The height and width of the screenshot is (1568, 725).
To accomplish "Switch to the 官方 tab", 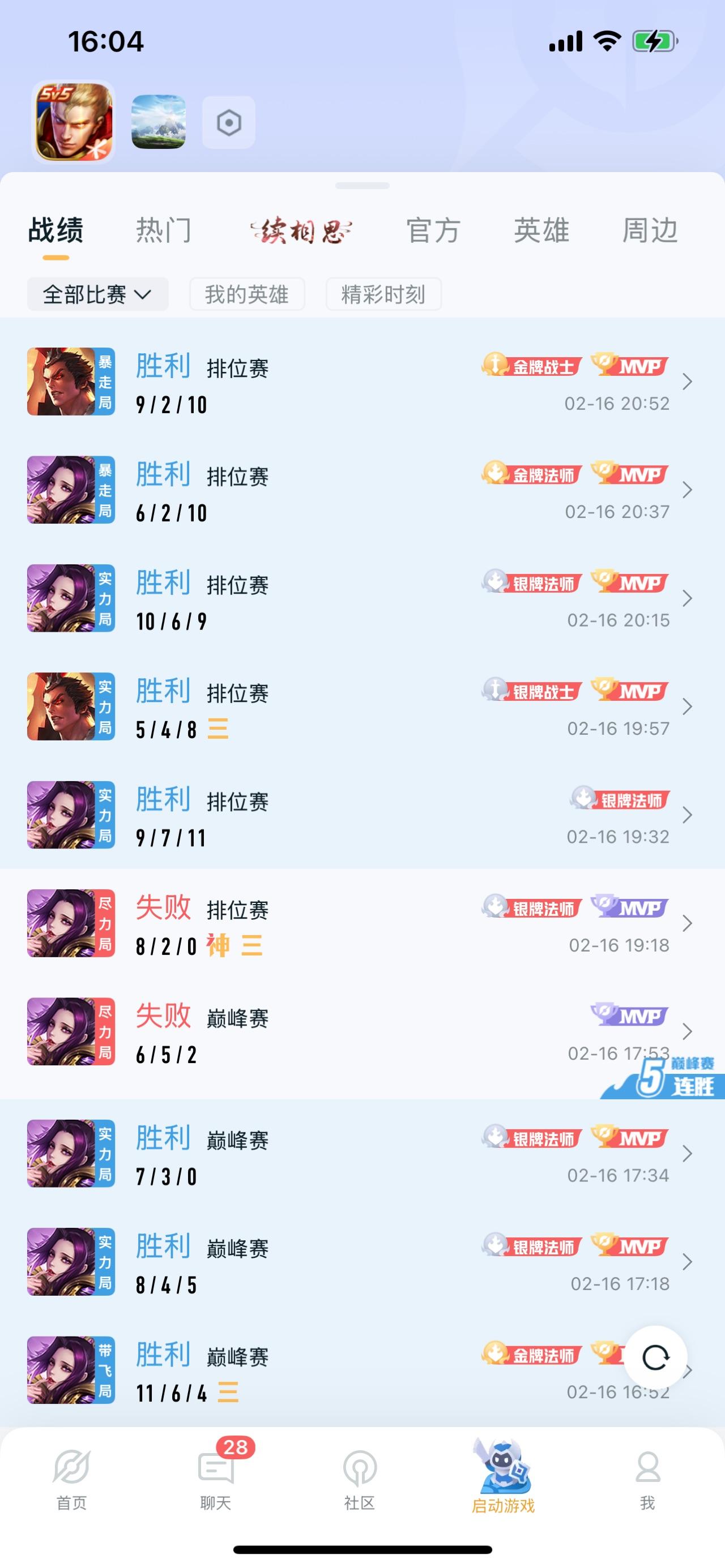I will 433,231.
